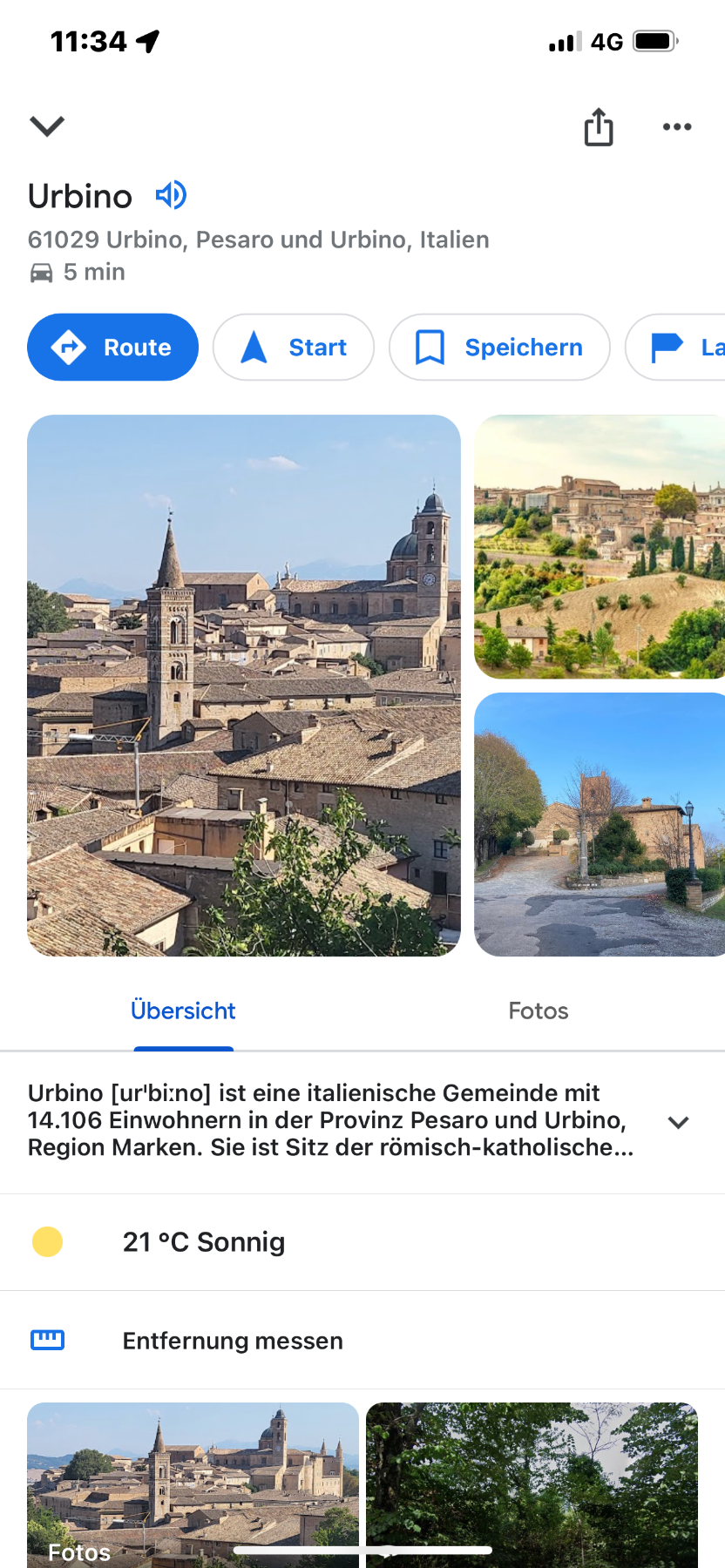Get a Route to Urbino
The image size is (725, 1568).
[112, 348]
